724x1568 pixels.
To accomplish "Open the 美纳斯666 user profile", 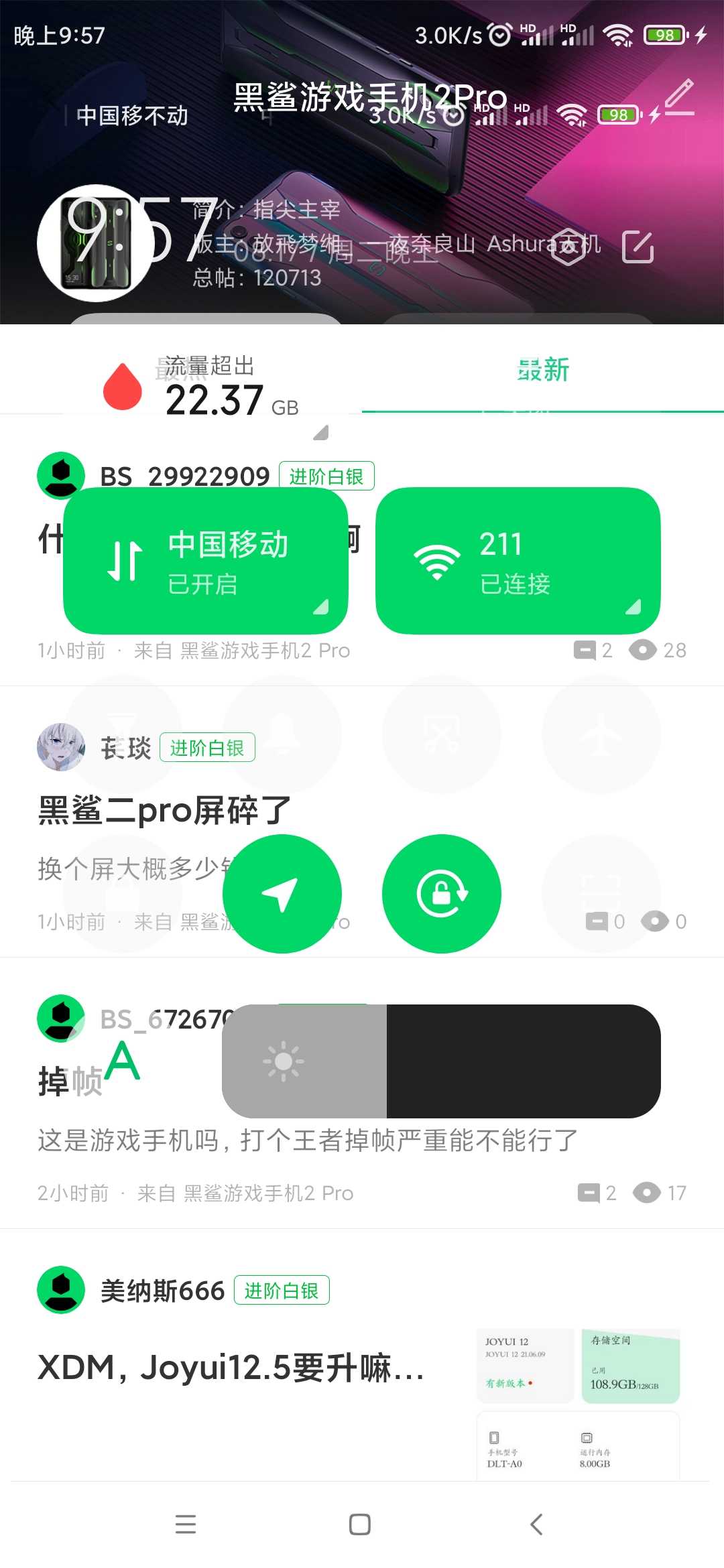I will click(162, 1291).
